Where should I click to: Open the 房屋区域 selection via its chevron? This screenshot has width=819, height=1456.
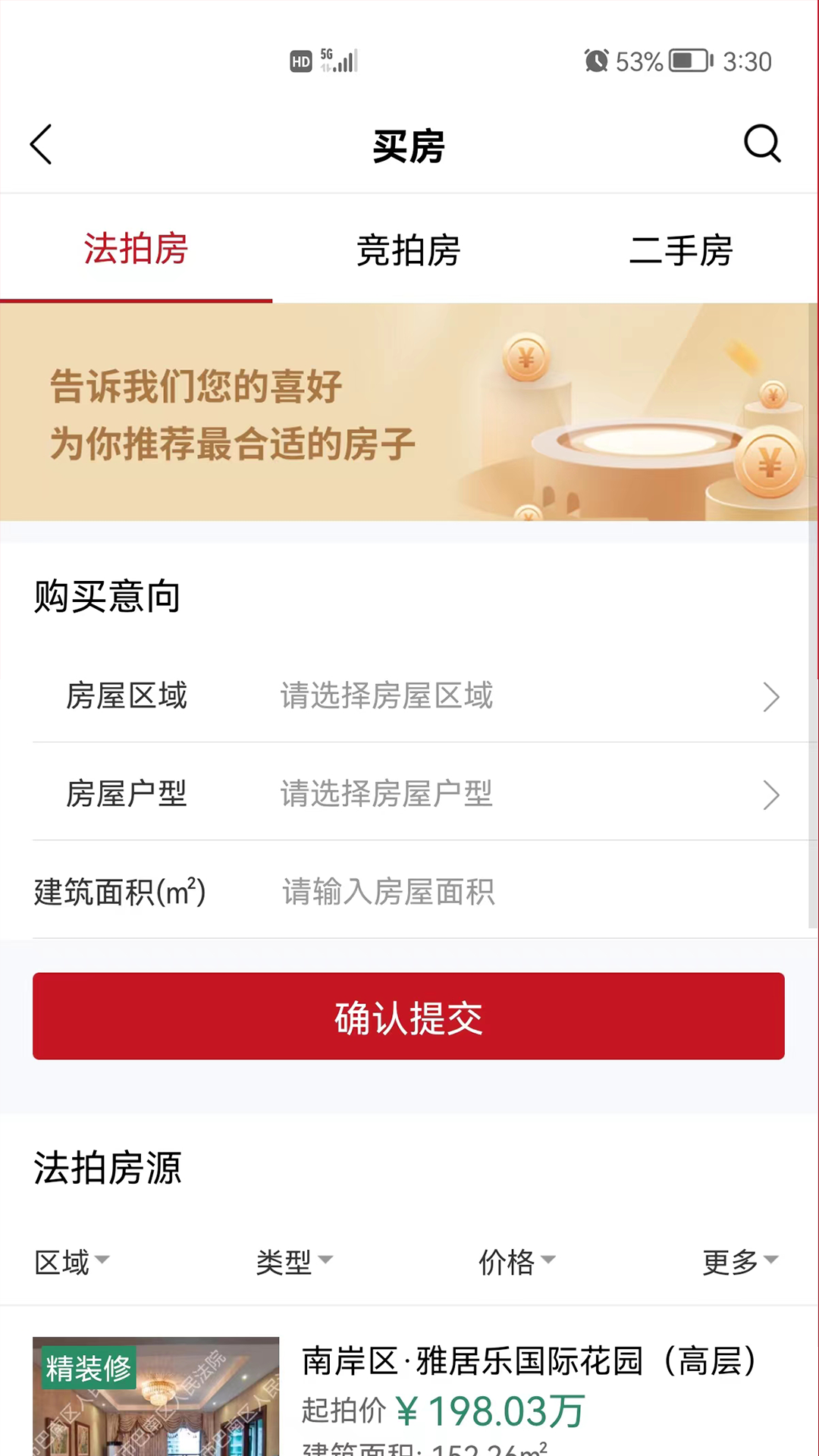coord(771,696)
